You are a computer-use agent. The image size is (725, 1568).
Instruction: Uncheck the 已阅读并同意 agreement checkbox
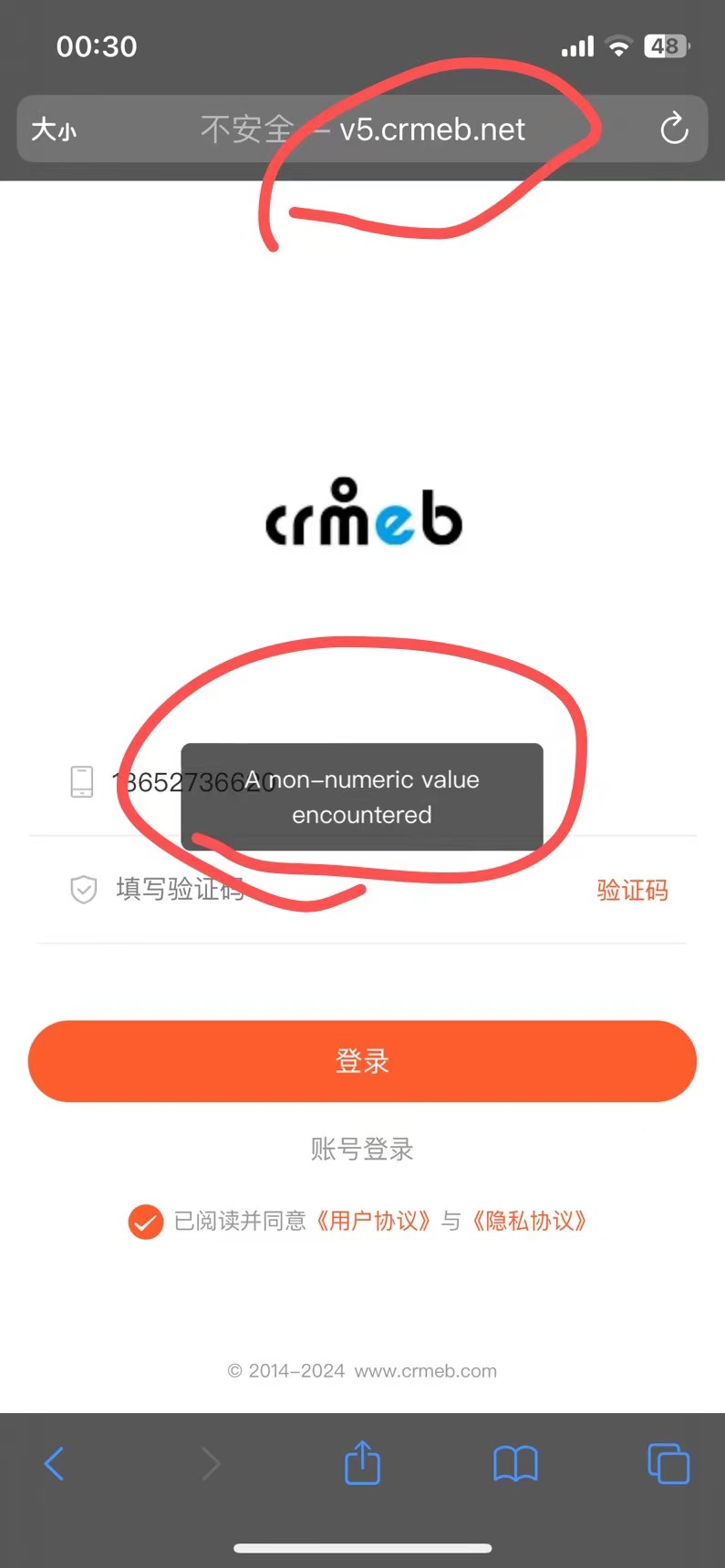coord(146,1222)
